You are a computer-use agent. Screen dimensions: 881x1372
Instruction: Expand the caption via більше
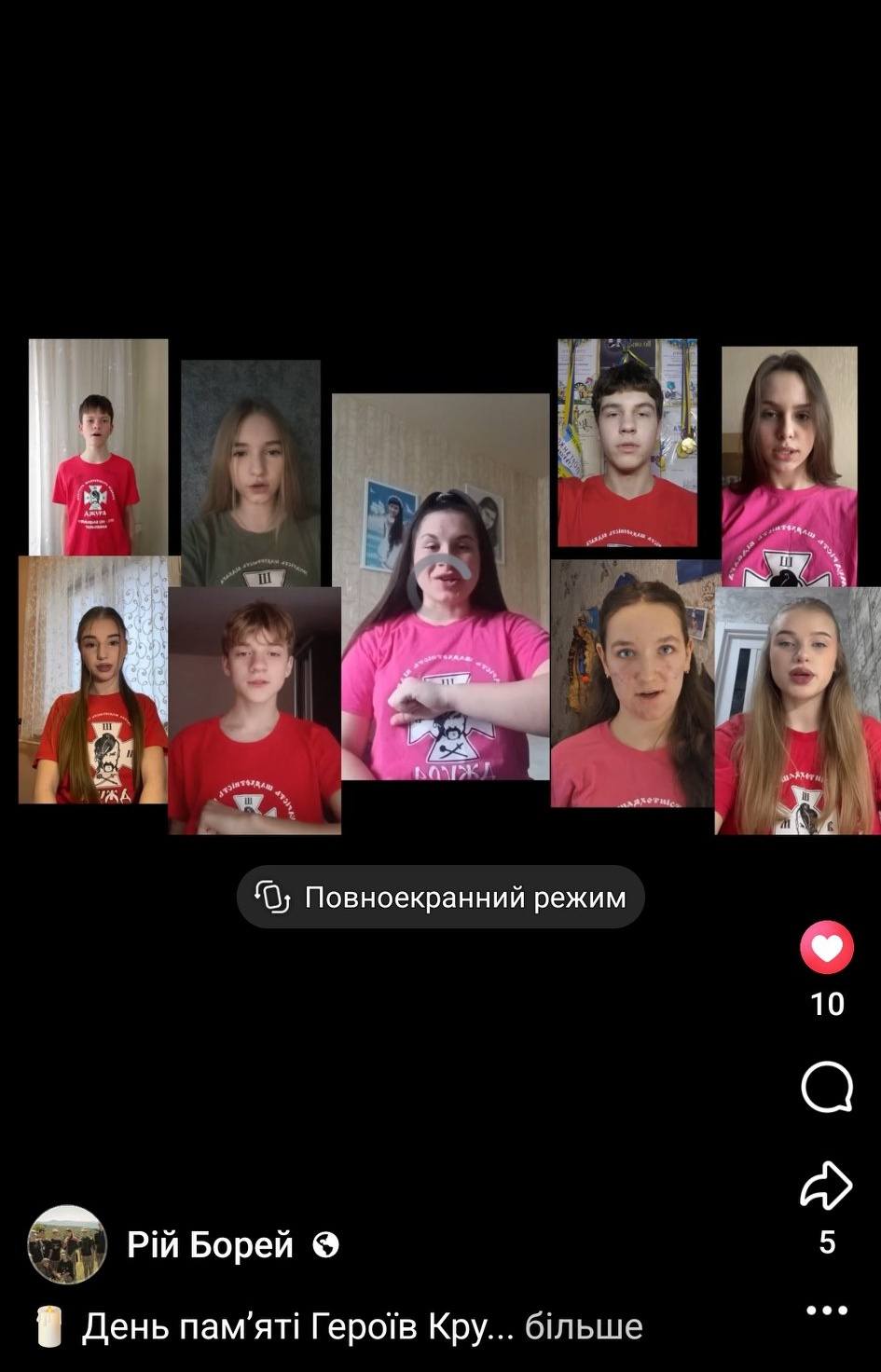coord(584,1326)
